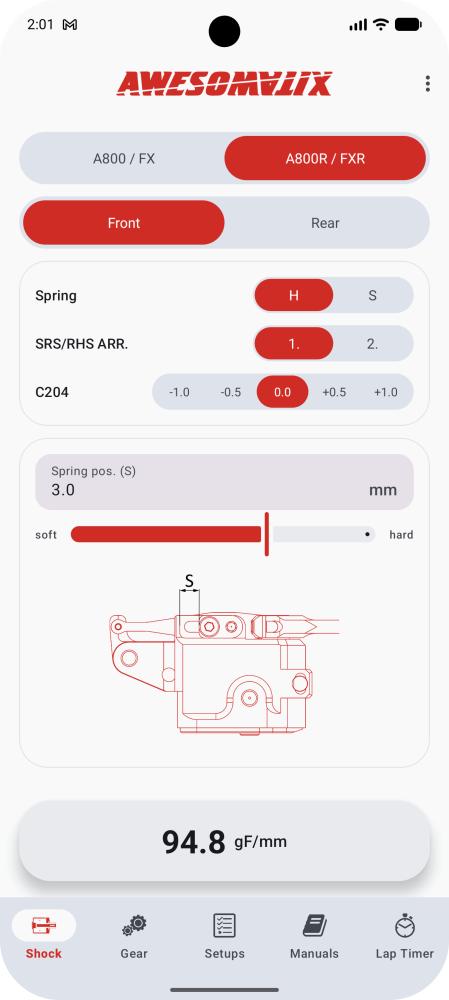Switch to the Lap Timer tab

click(x=405, y=936)
